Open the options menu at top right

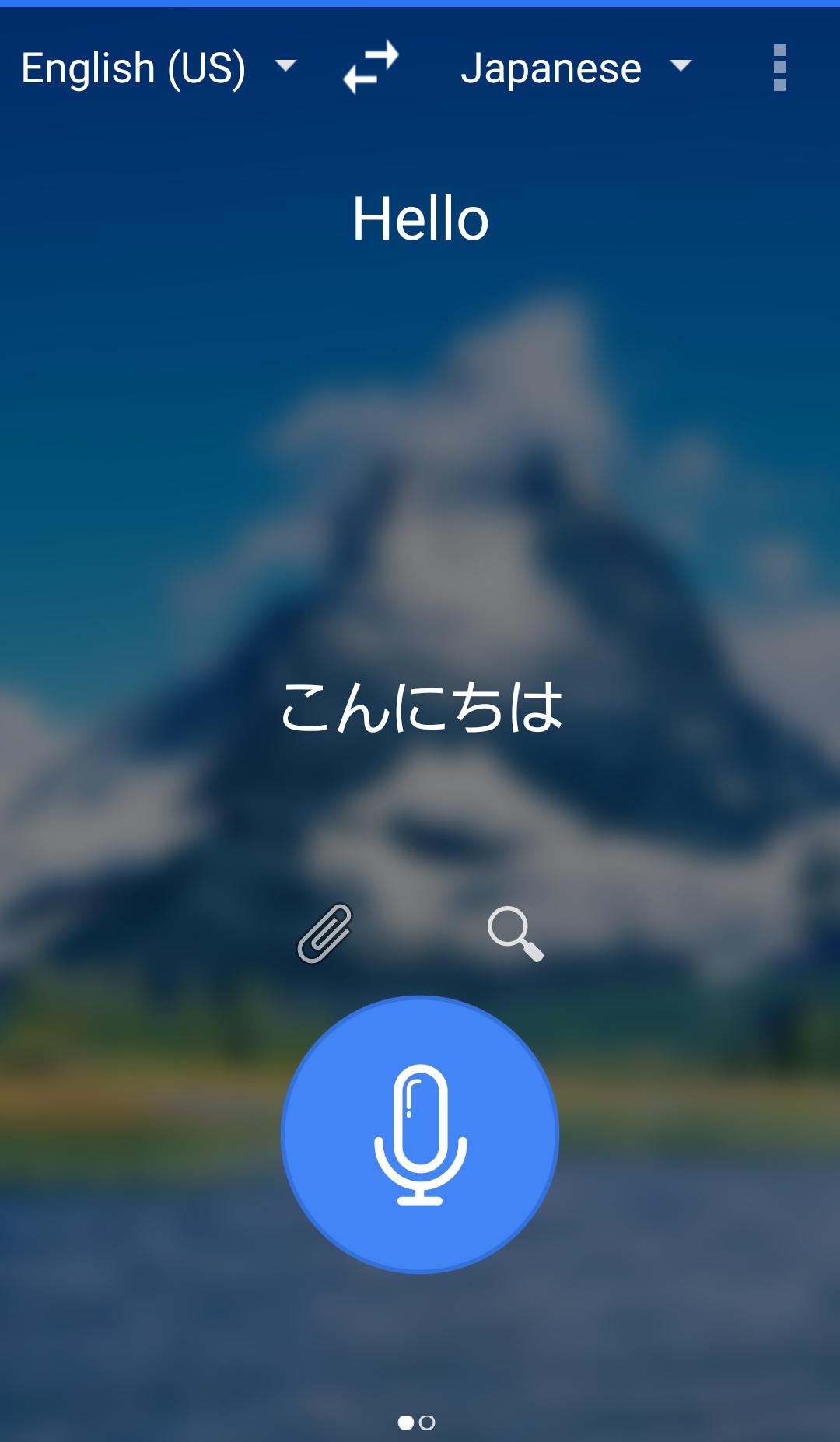click(781, 68)
